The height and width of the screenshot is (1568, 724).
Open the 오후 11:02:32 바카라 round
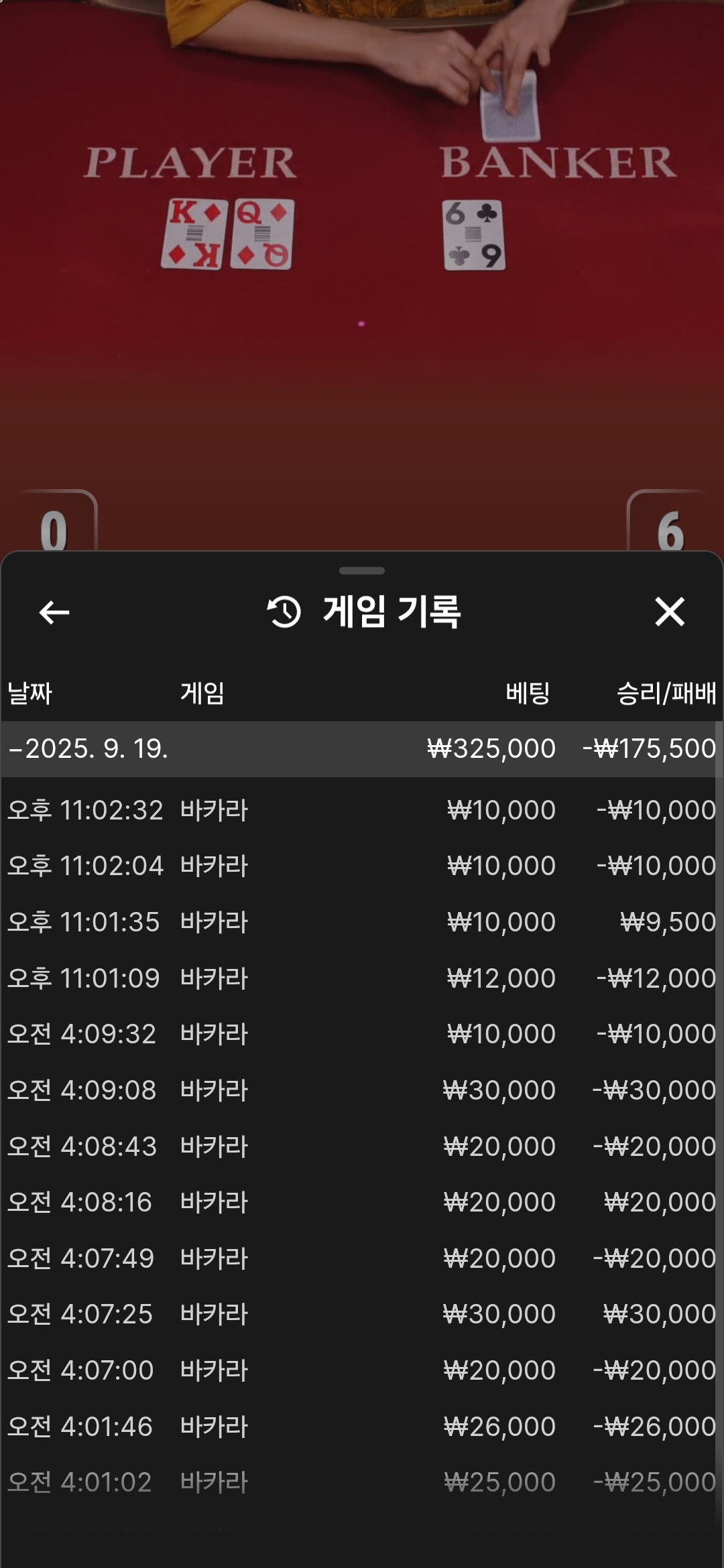click(362, 810)
